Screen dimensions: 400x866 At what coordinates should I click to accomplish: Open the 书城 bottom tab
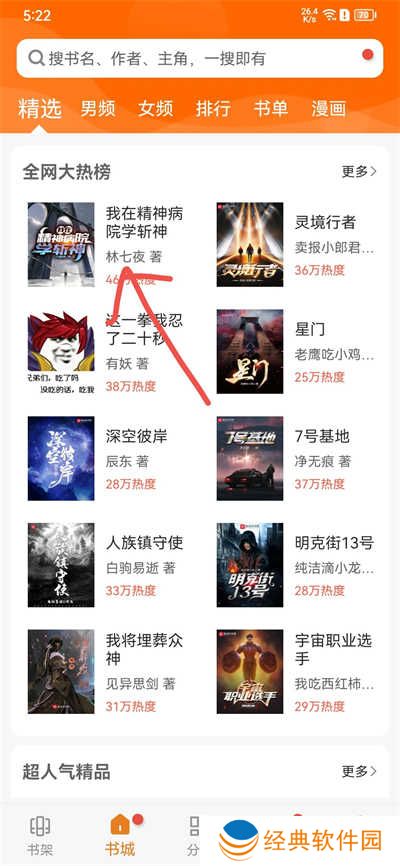pos(120,836)
